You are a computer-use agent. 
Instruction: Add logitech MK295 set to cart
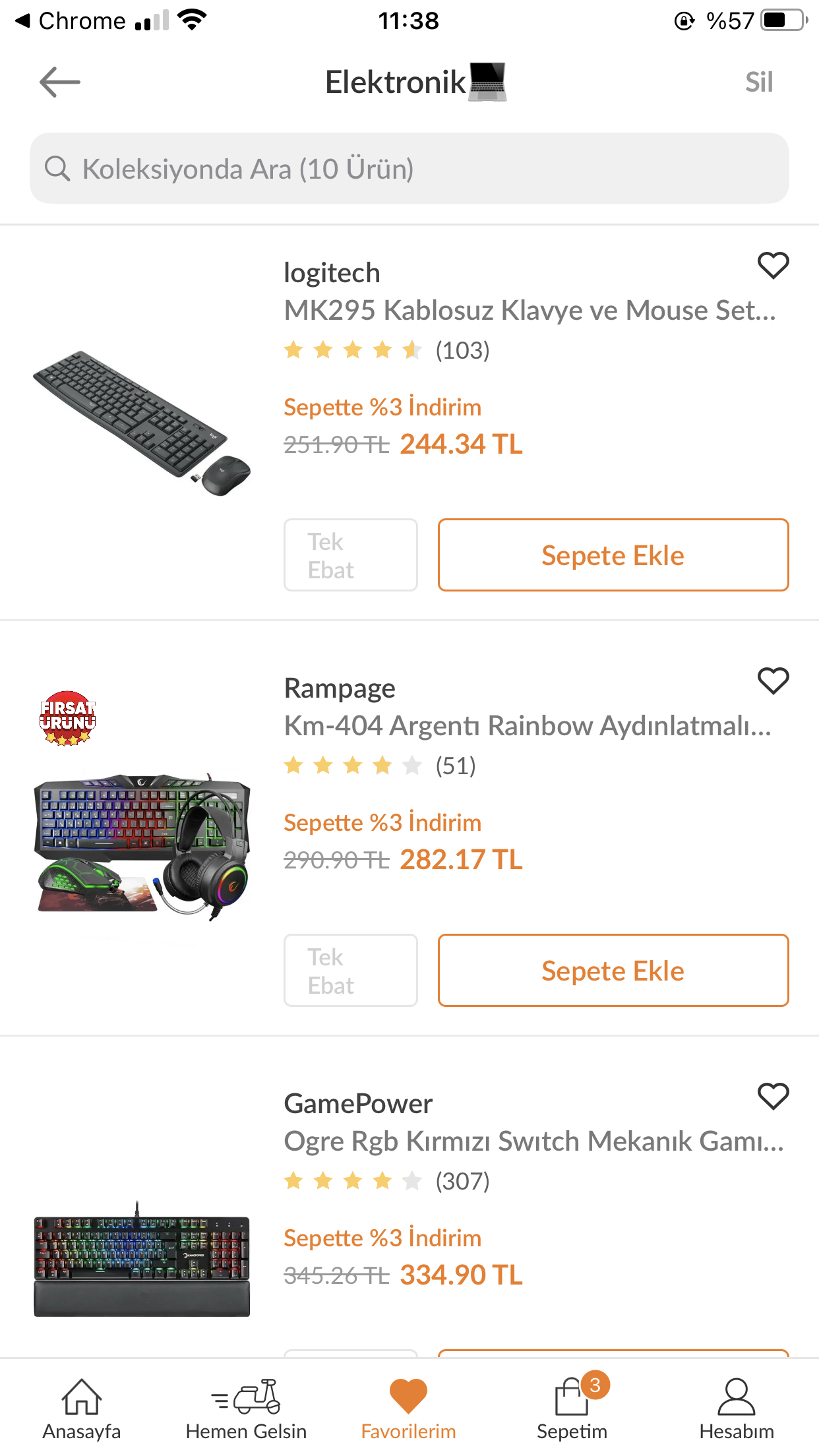(x=613, y=555)
